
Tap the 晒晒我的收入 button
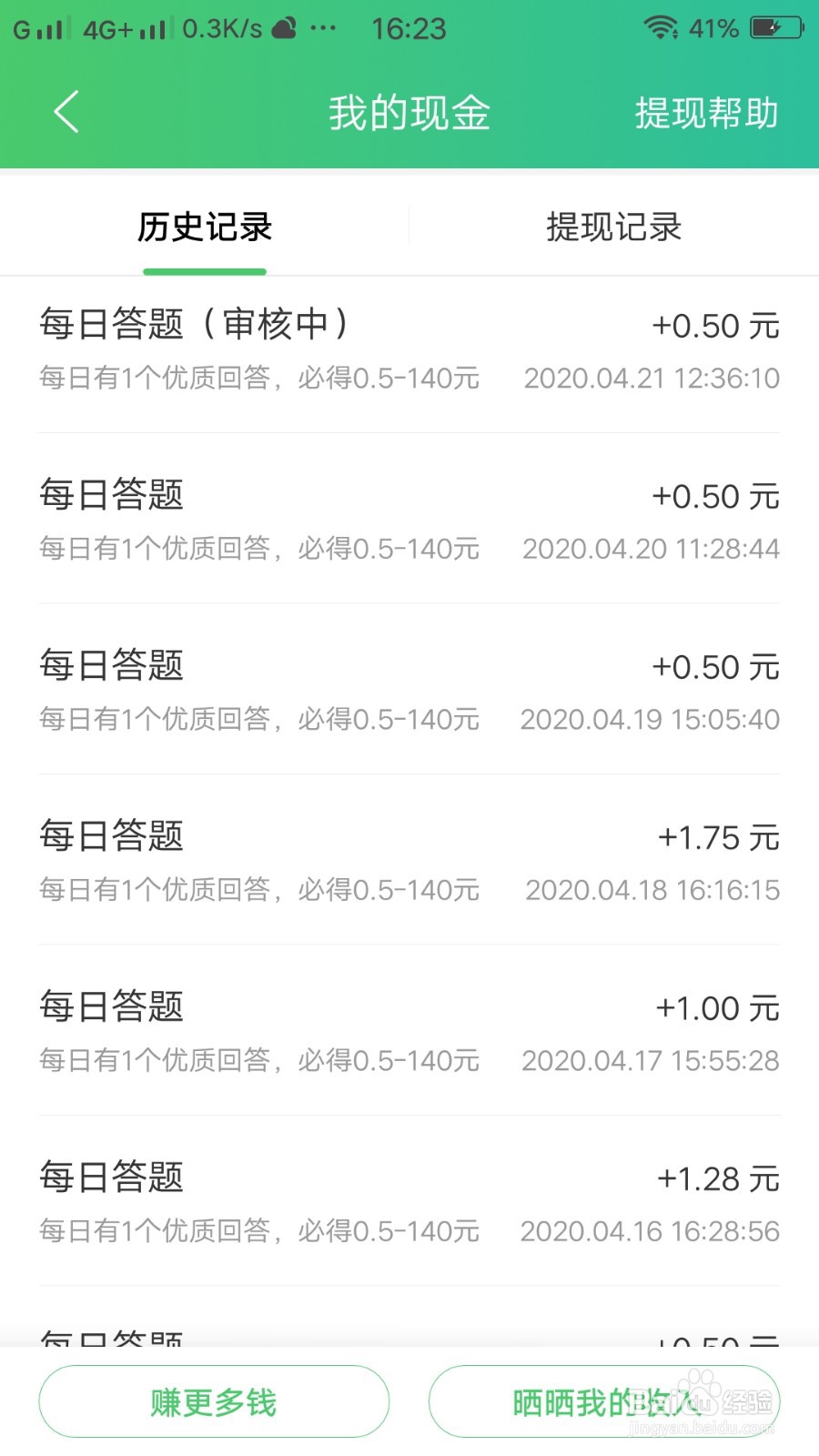pos(604,1401)
